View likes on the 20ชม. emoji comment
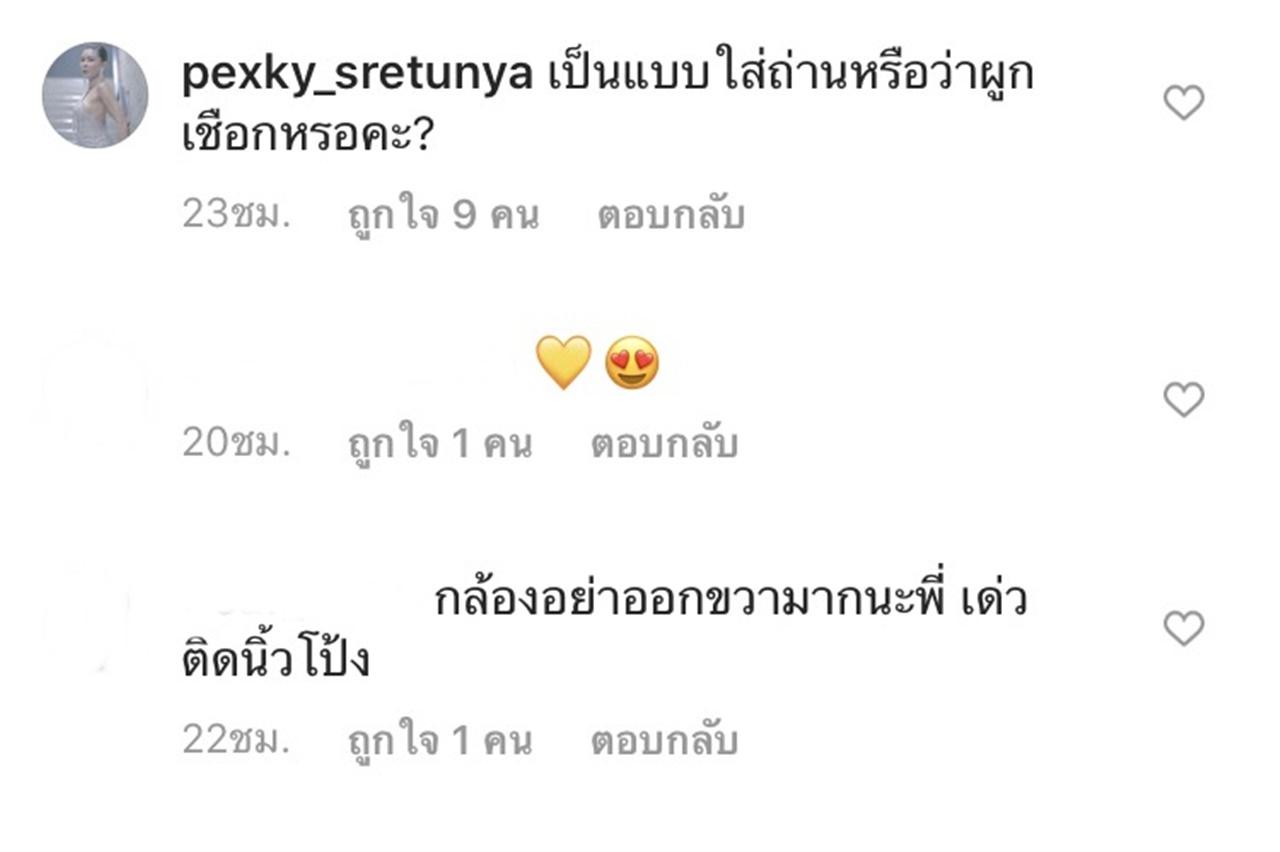The width and height of the screenshot is (1280, 852). 439,444
